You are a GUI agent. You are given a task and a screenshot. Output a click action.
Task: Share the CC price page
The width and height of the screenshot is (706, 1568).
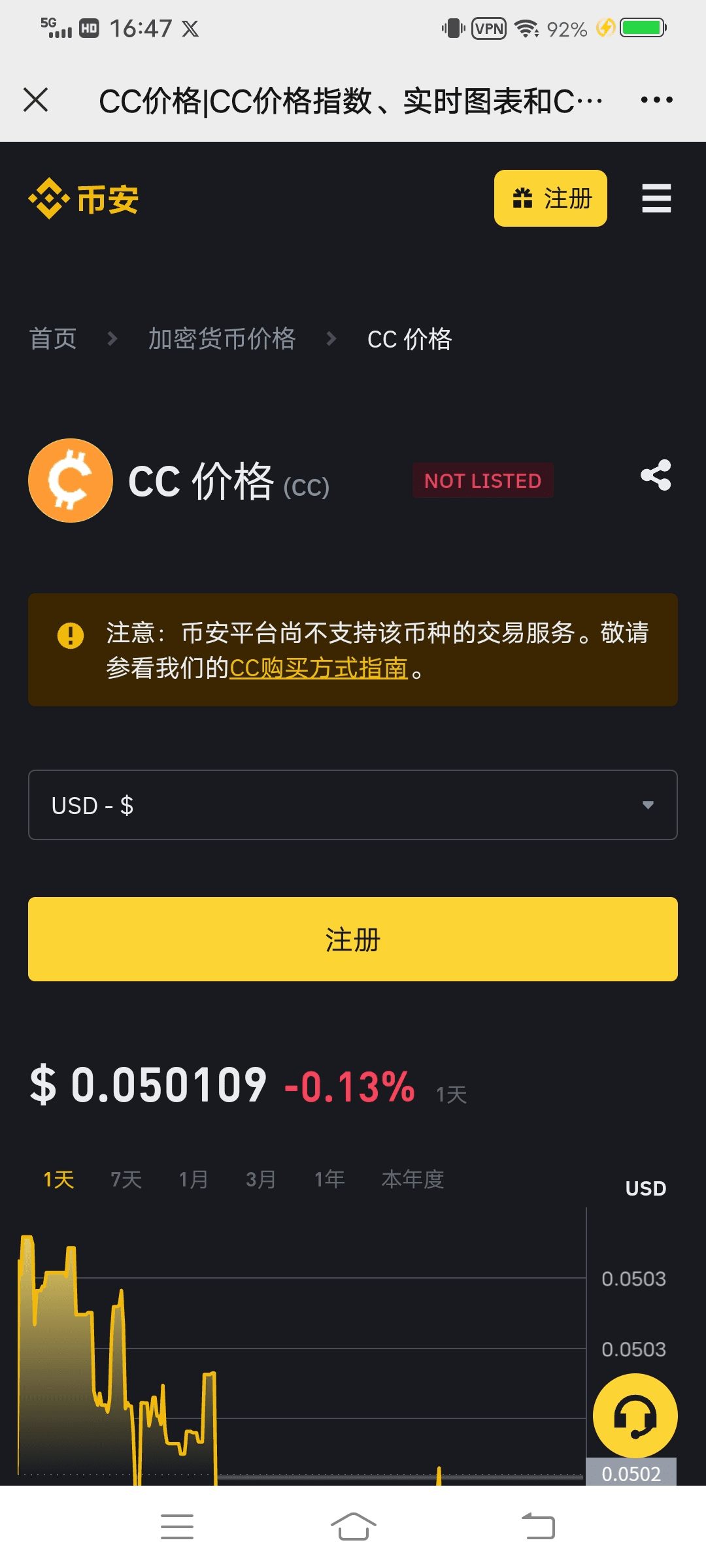tap(656, 475)
